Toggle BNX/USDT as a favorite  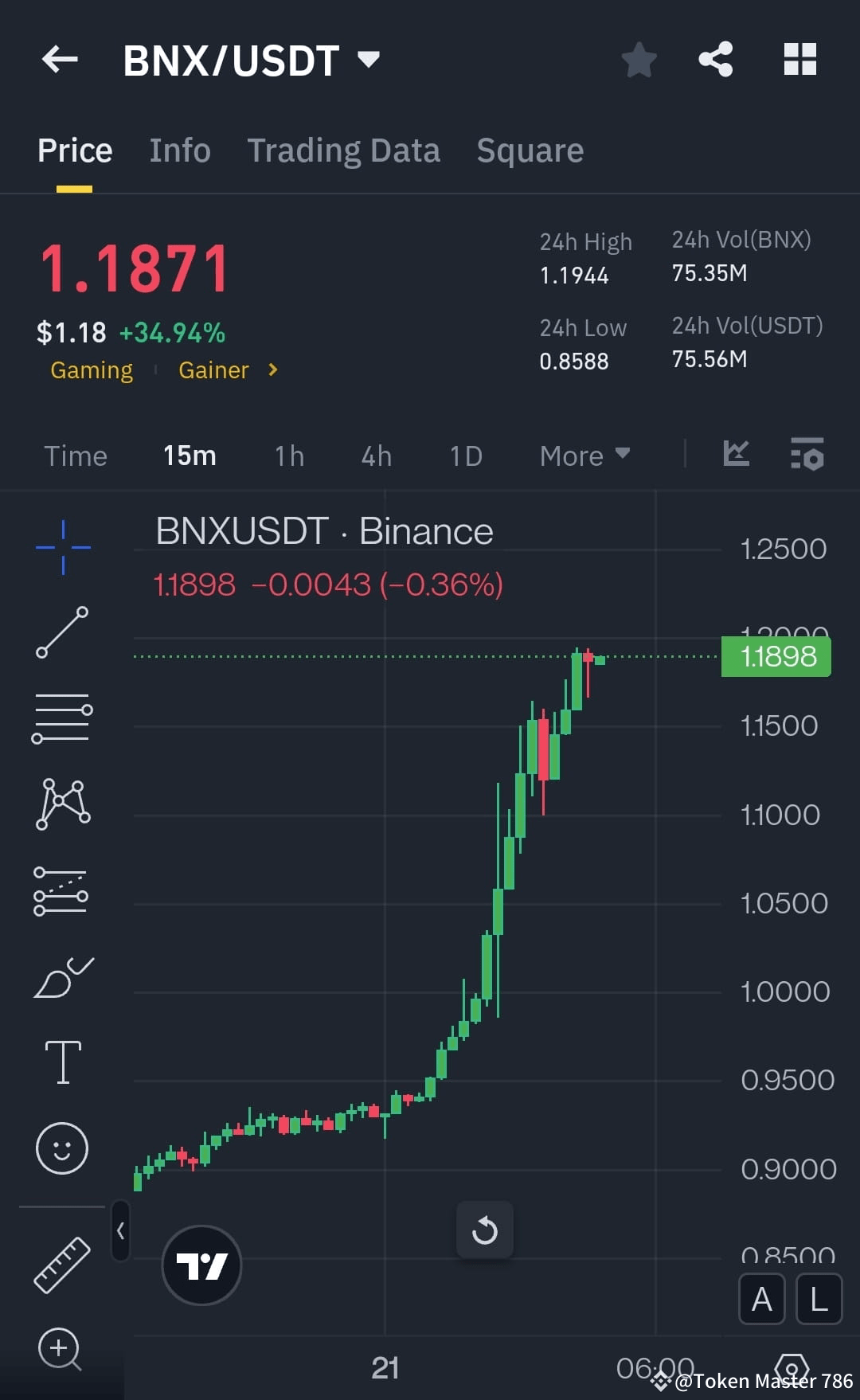(x=639, y=58)
